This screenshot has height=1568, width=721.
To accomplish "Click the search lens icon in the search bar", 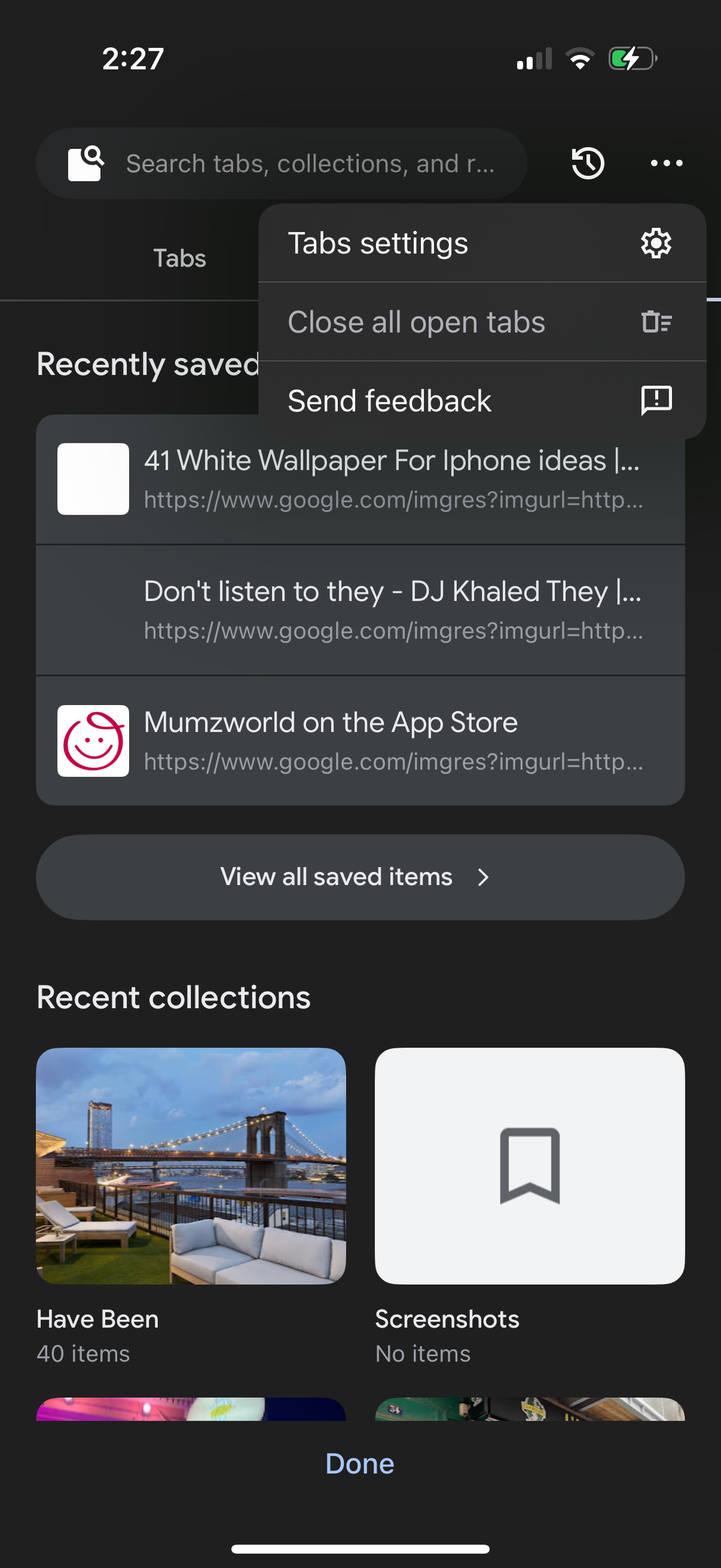I will (x=85, y=163).
